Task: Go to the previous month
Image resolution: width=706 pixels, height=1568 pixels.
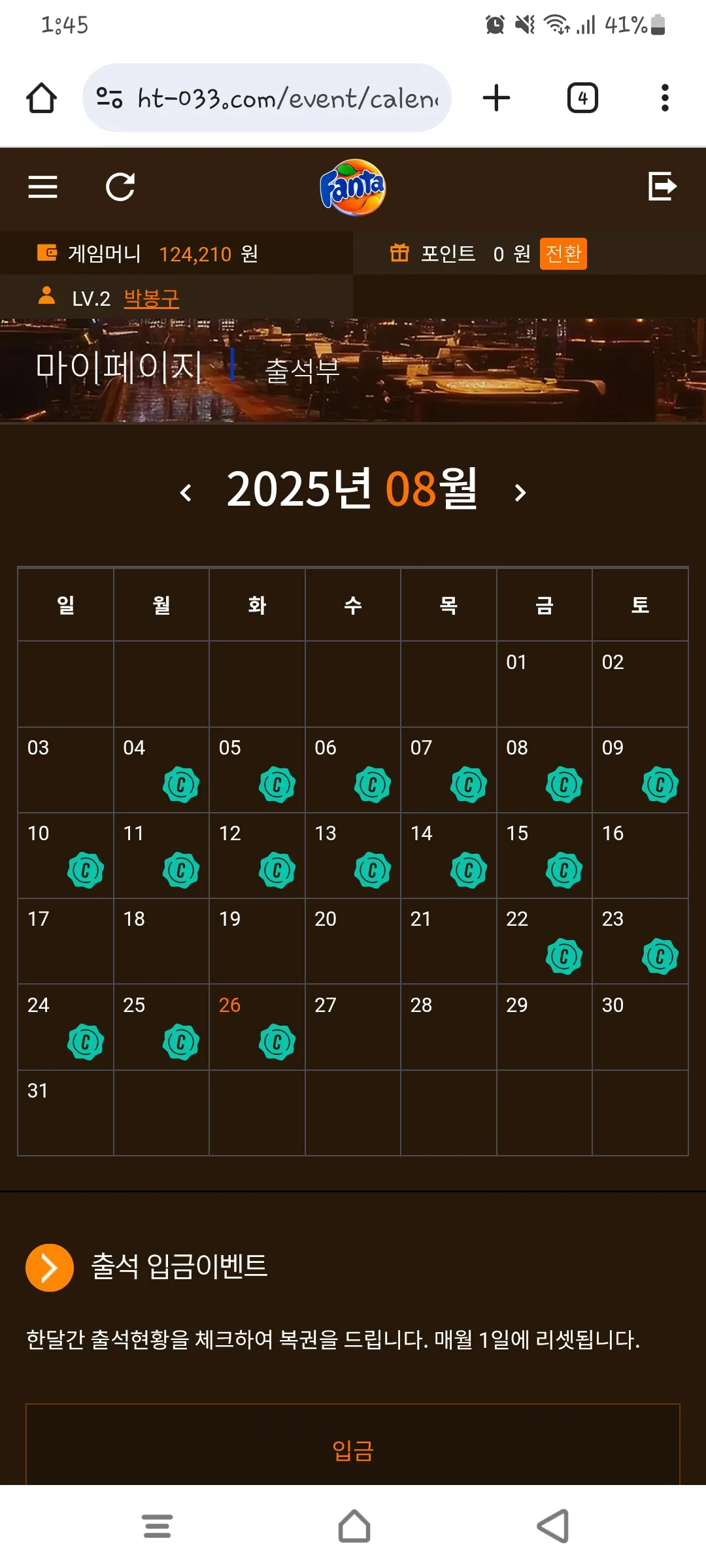Action: point(186,492)
